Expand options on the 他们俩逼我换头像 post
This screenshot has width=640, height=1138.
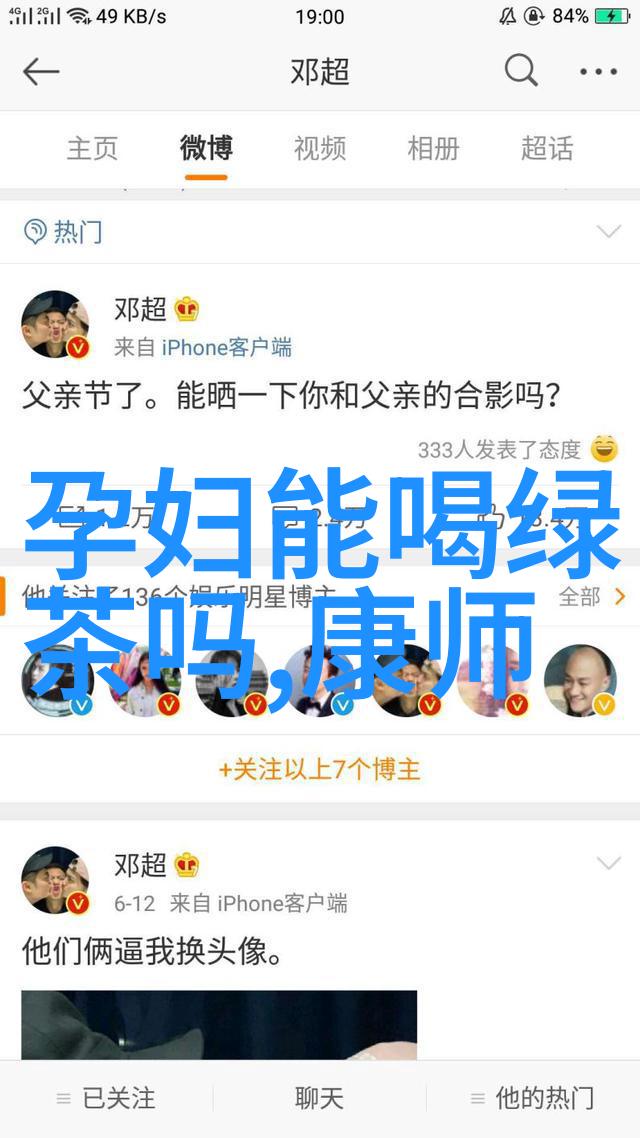pos(608,863)
